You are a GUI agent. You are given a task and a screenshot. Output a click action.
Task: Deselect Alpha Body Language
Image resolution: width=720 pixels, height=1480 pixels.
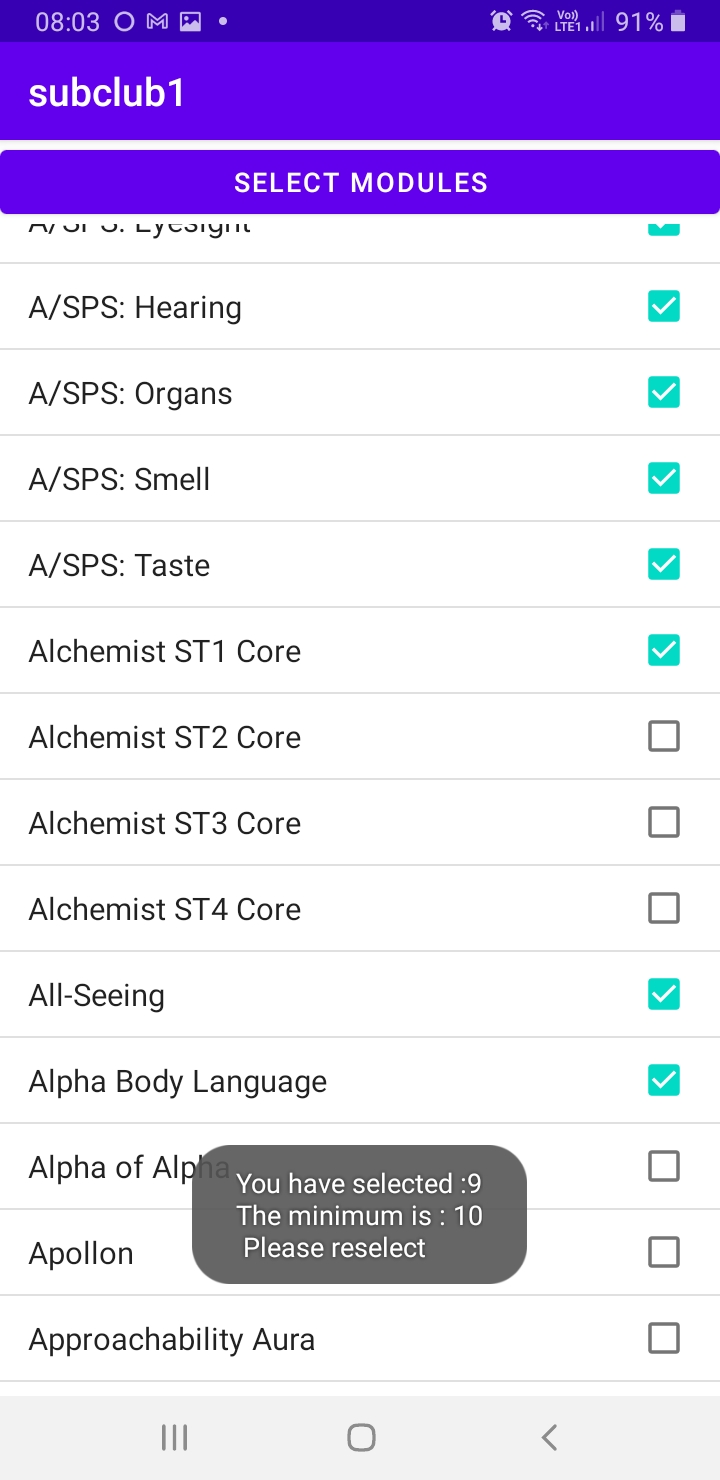(x=664, y=1080)
